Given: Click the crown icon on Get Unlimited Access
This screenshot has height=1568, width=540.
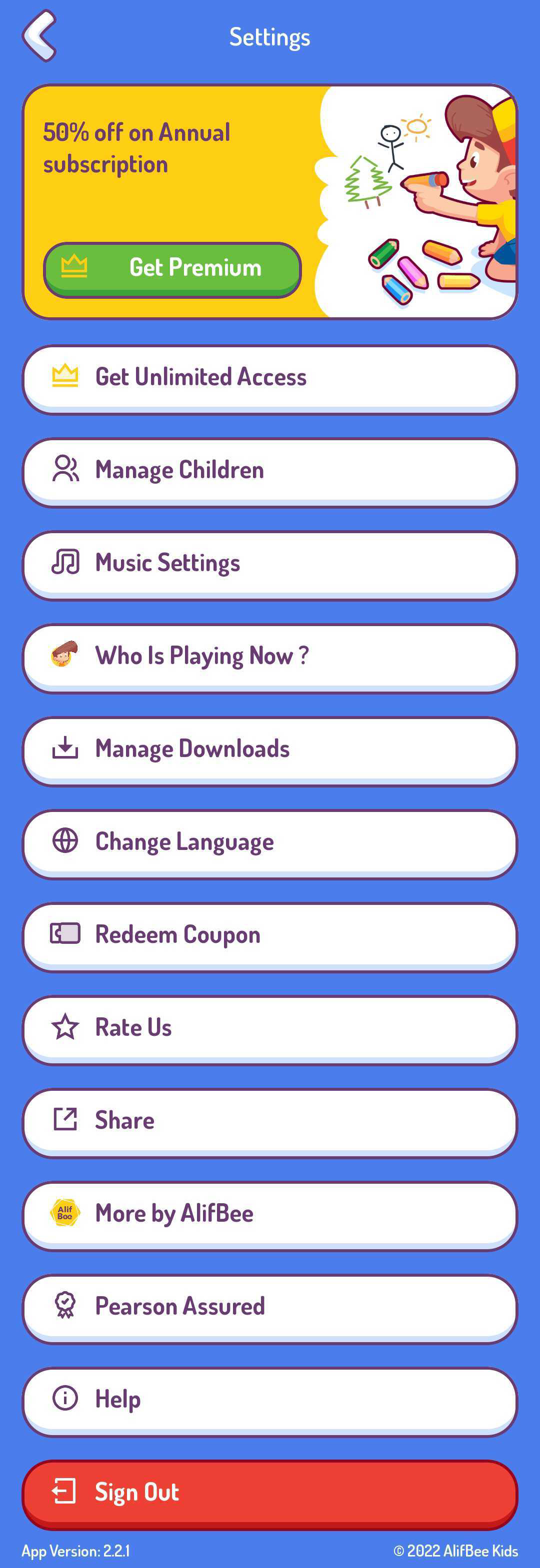Looking at the screenshot, I should coord(64,376).
